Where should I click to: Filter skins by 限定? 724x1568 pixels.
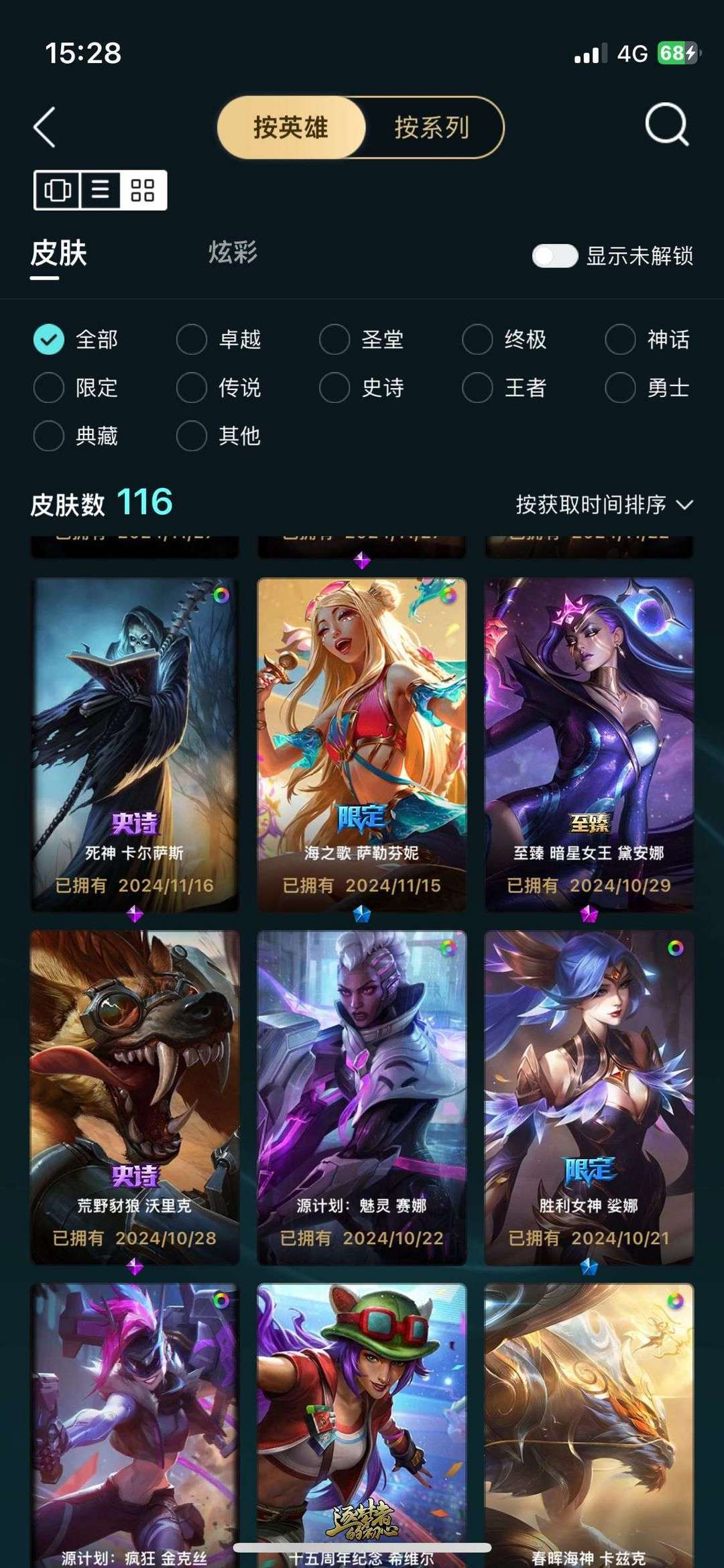coord(76,387)
